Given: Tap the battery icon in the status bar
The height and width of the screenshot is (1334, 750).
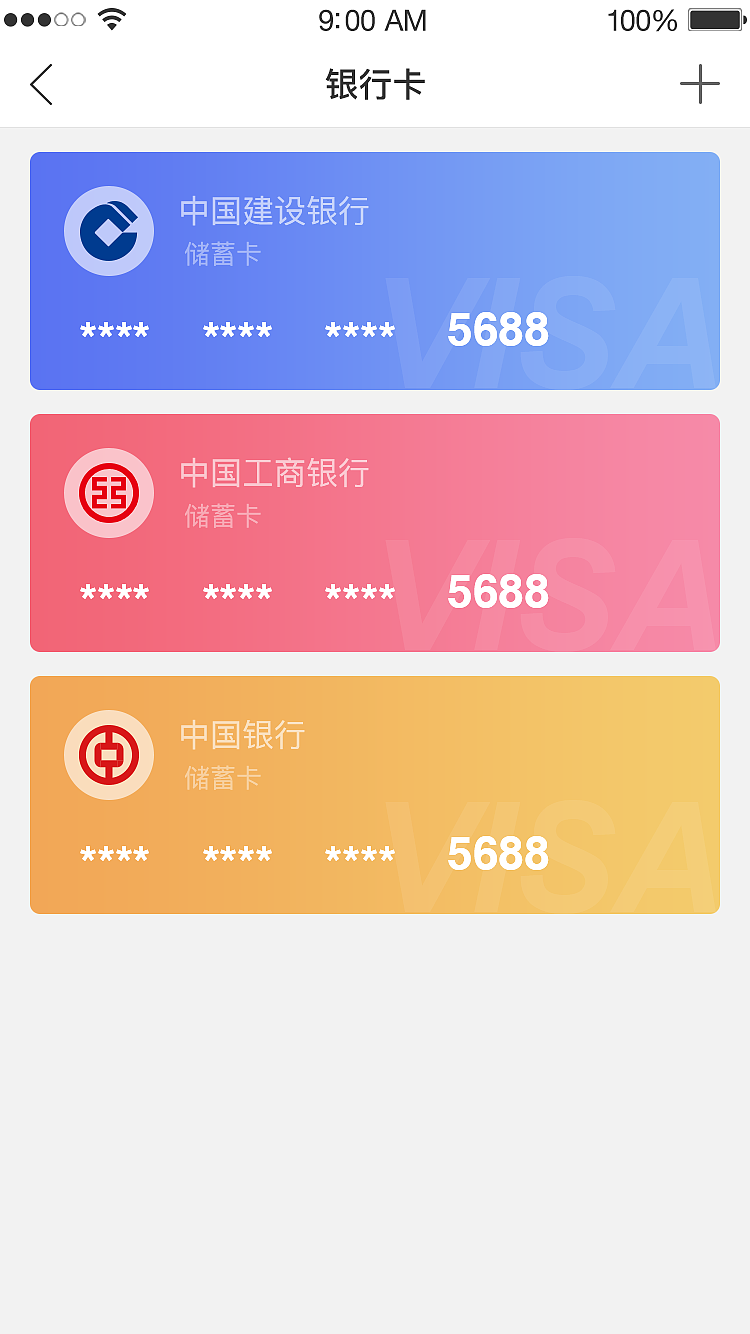Looking at the screenshot, I should (712, 19).
